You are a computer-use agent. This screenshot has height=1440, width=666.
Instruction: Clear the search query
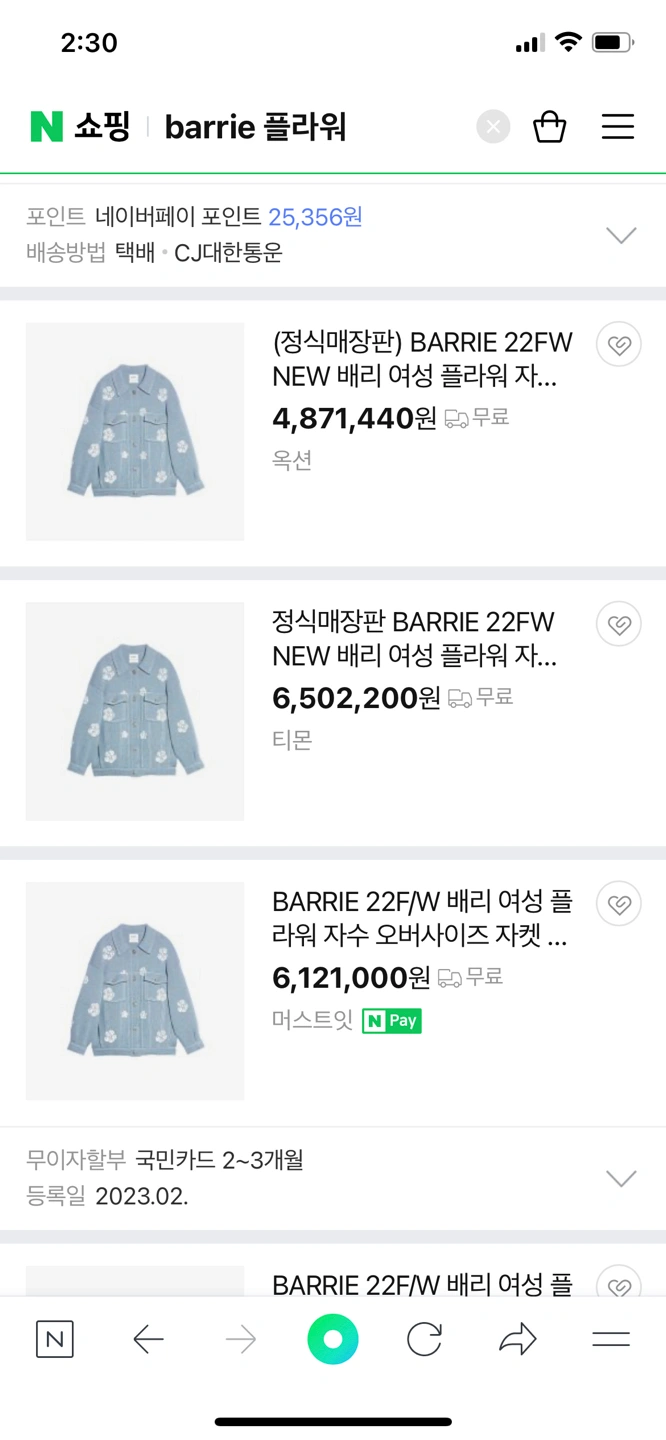coord(493,127)
